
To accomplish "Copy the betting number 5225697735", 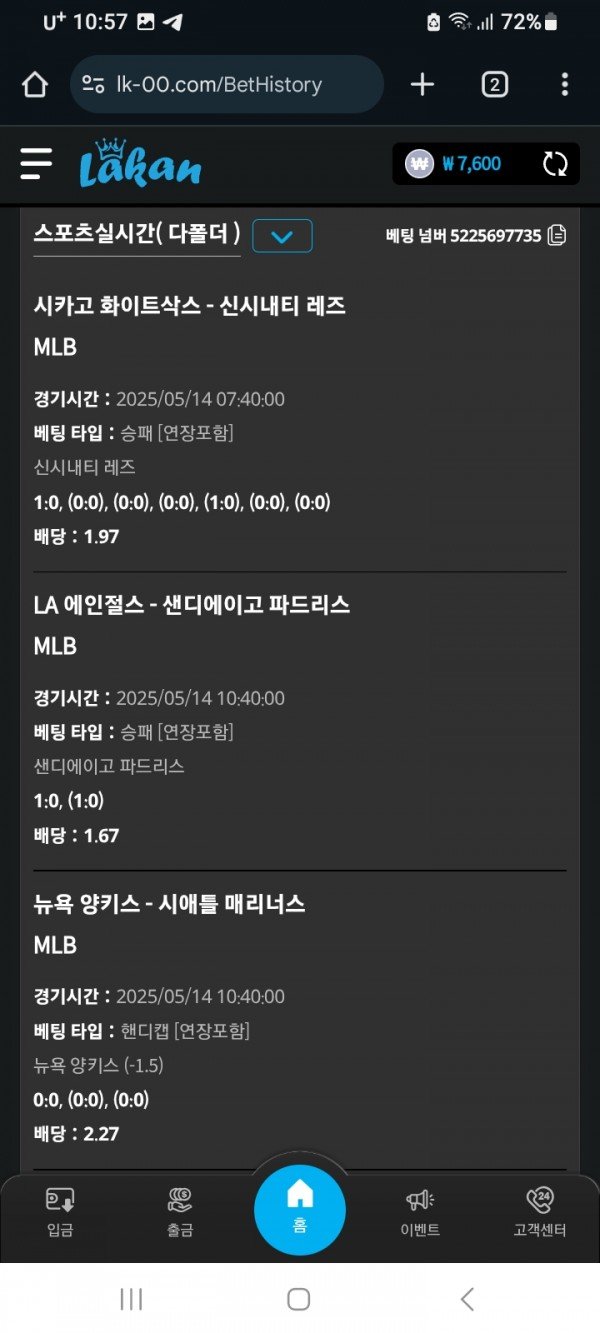I will [557, 236].
